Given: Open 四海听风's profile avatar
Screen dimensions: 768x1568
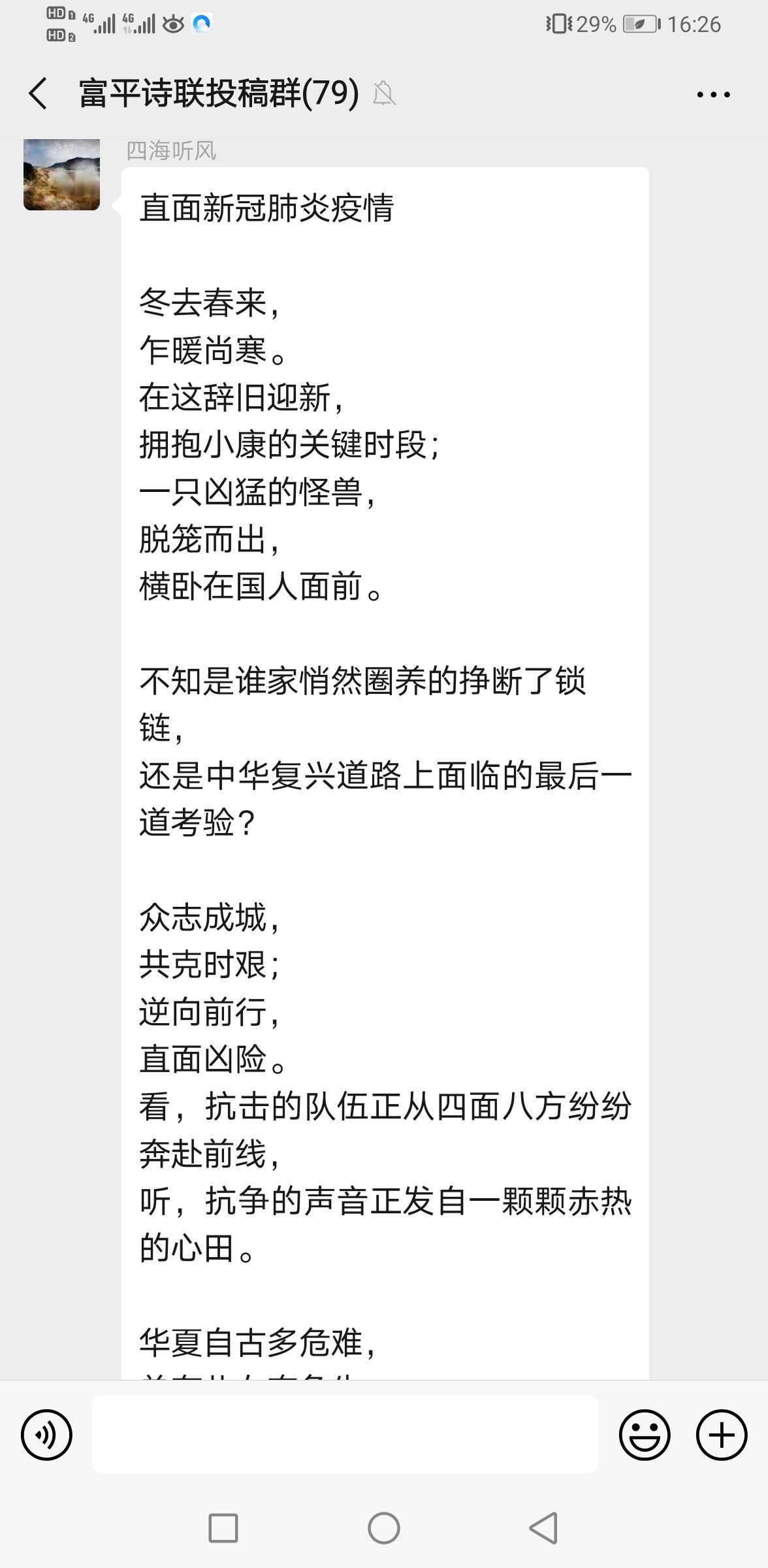Looking at the screenshot, I should pos(62,174).
